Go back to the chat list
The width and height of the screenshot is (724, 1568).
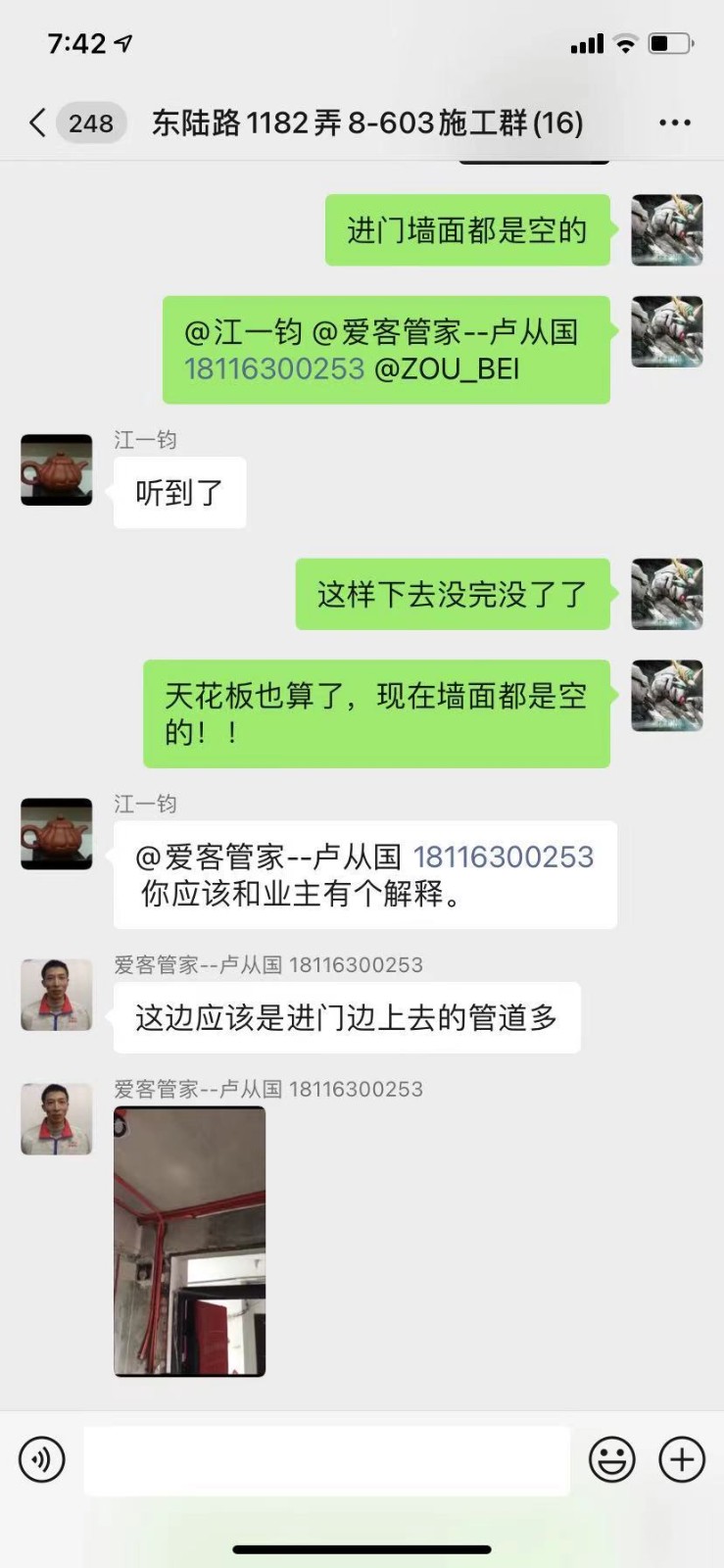click(39, 123)
